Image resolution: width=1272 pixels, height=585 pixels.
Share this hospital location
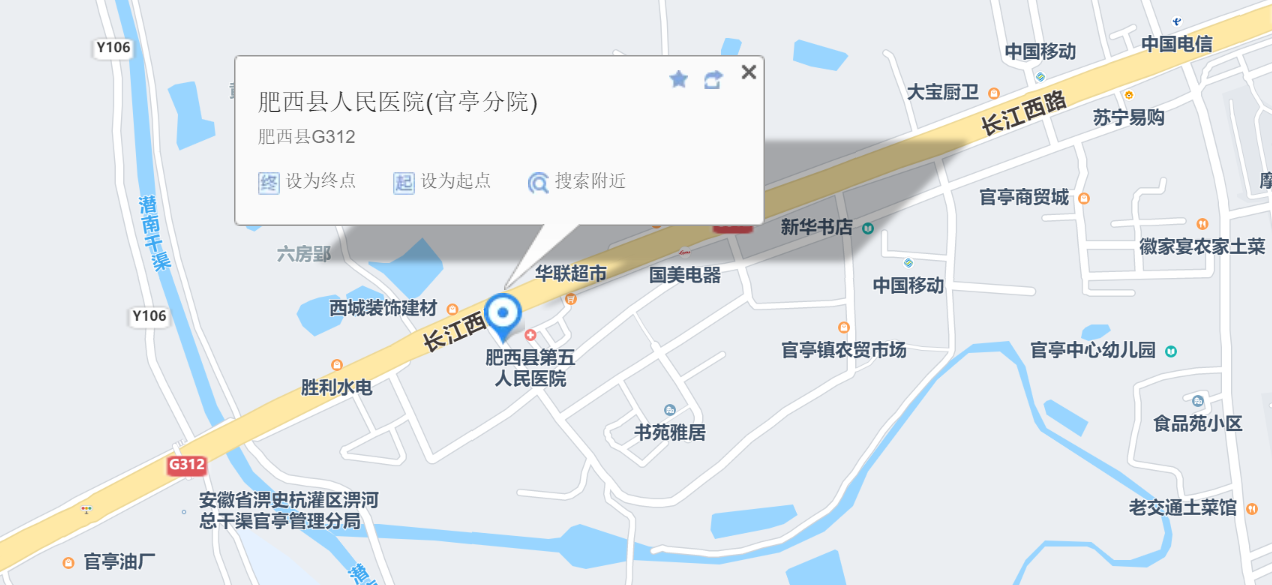pos(713,79)
